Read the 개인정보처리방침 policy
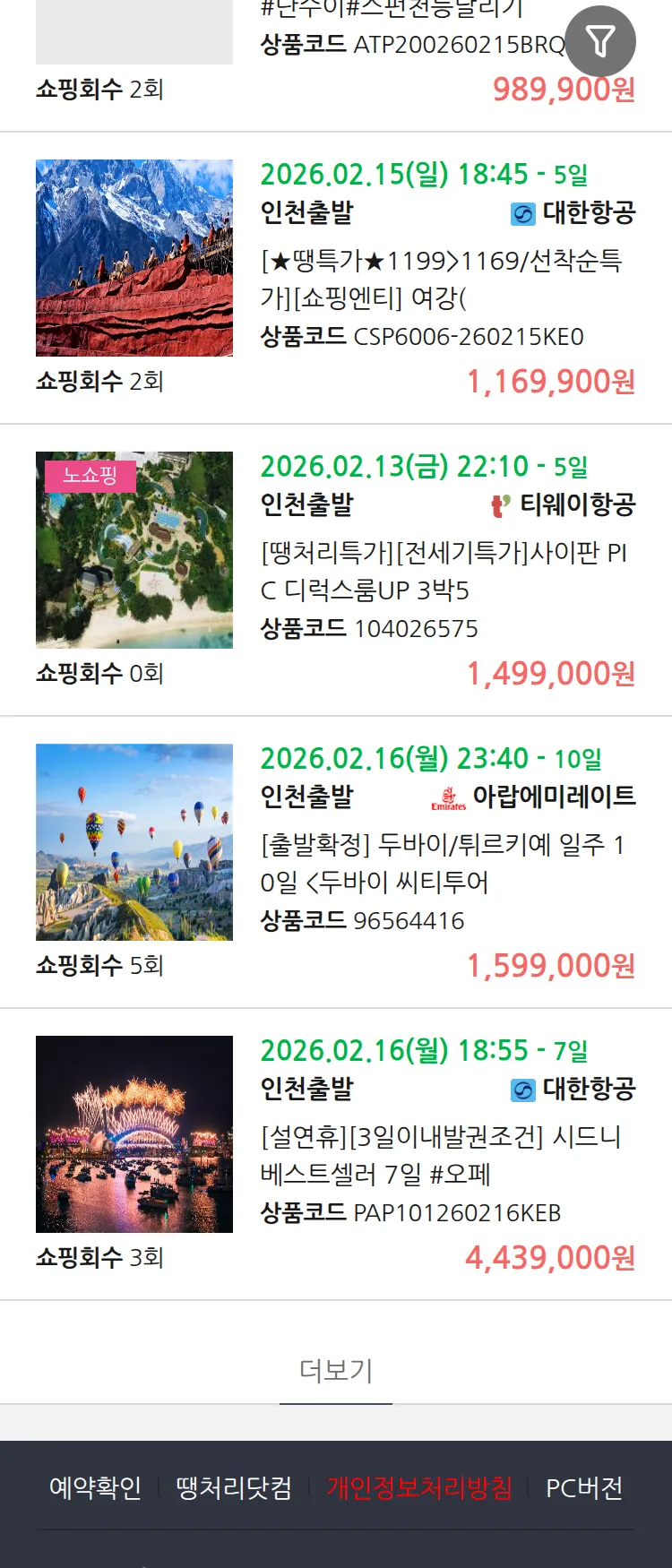Screen dimensions: 672x1568 [x=419, y=1488]
